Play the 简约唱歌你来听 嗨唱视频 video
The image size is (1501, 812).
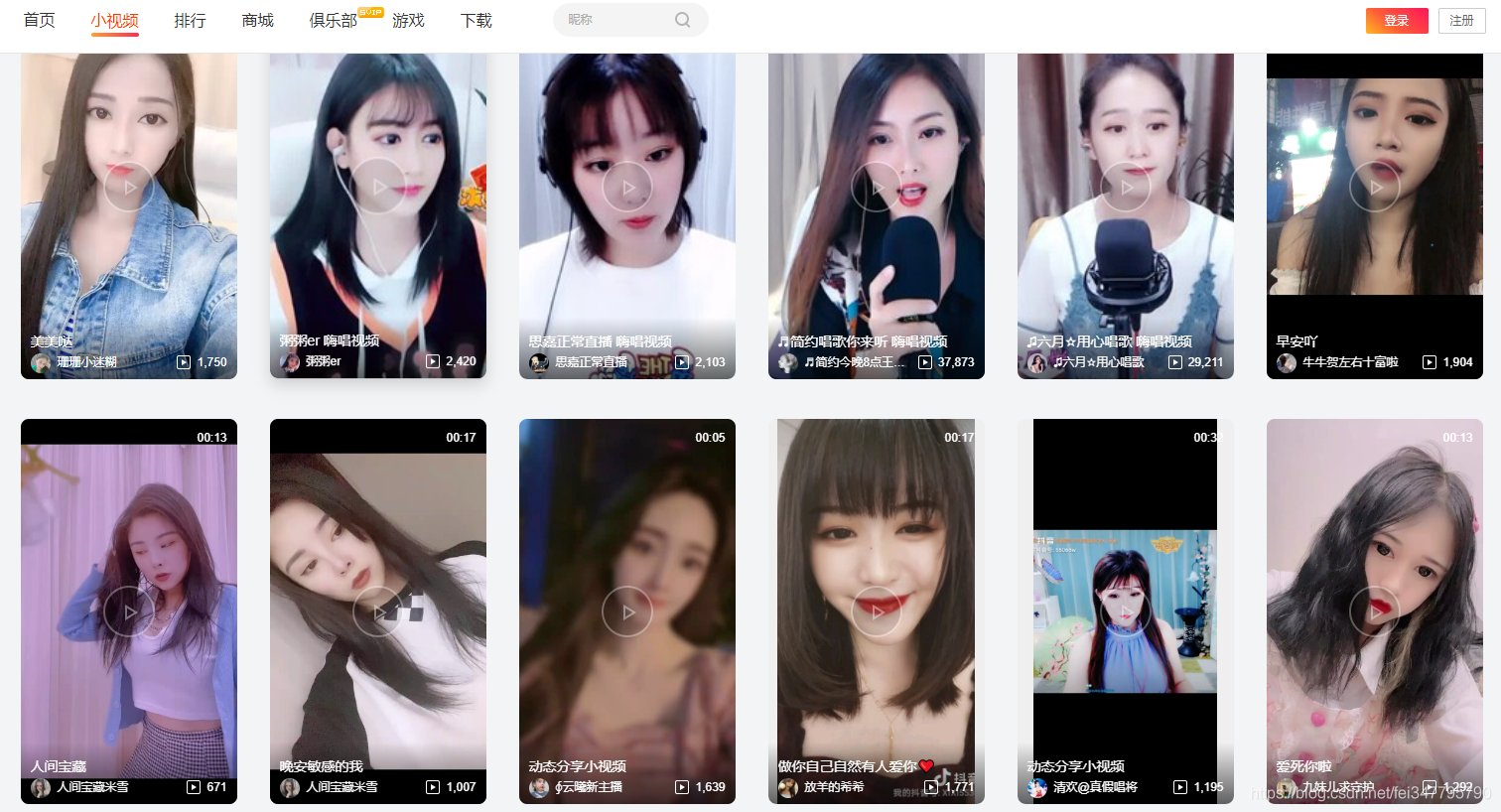tap(877, 187)
